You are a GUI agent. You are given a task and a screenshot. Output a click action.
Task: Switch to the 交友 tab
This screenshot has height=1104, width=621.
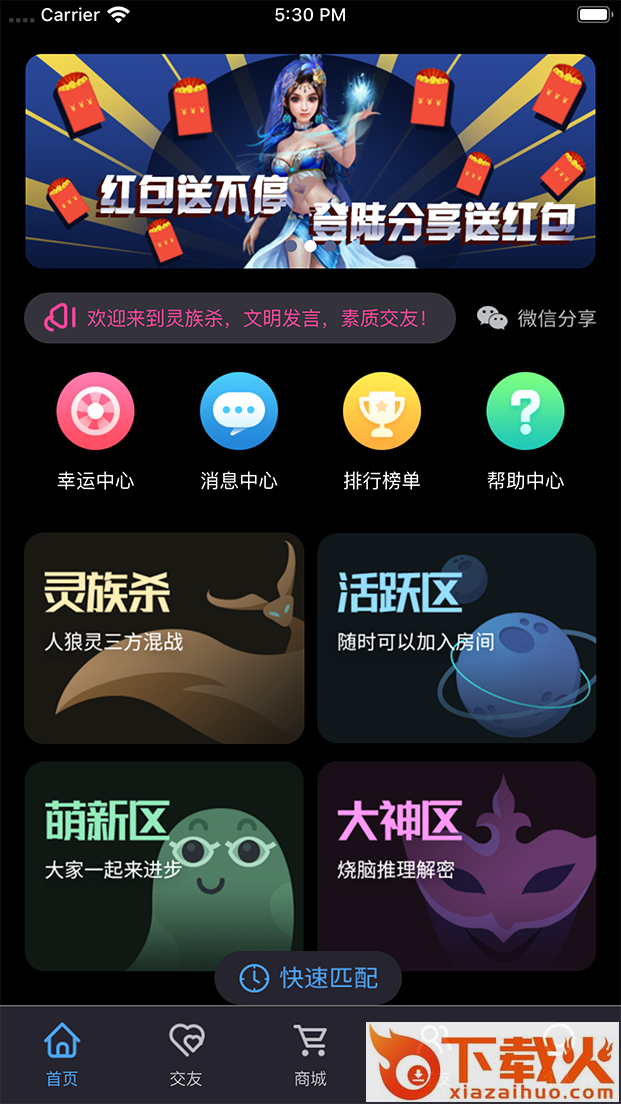186,1054
